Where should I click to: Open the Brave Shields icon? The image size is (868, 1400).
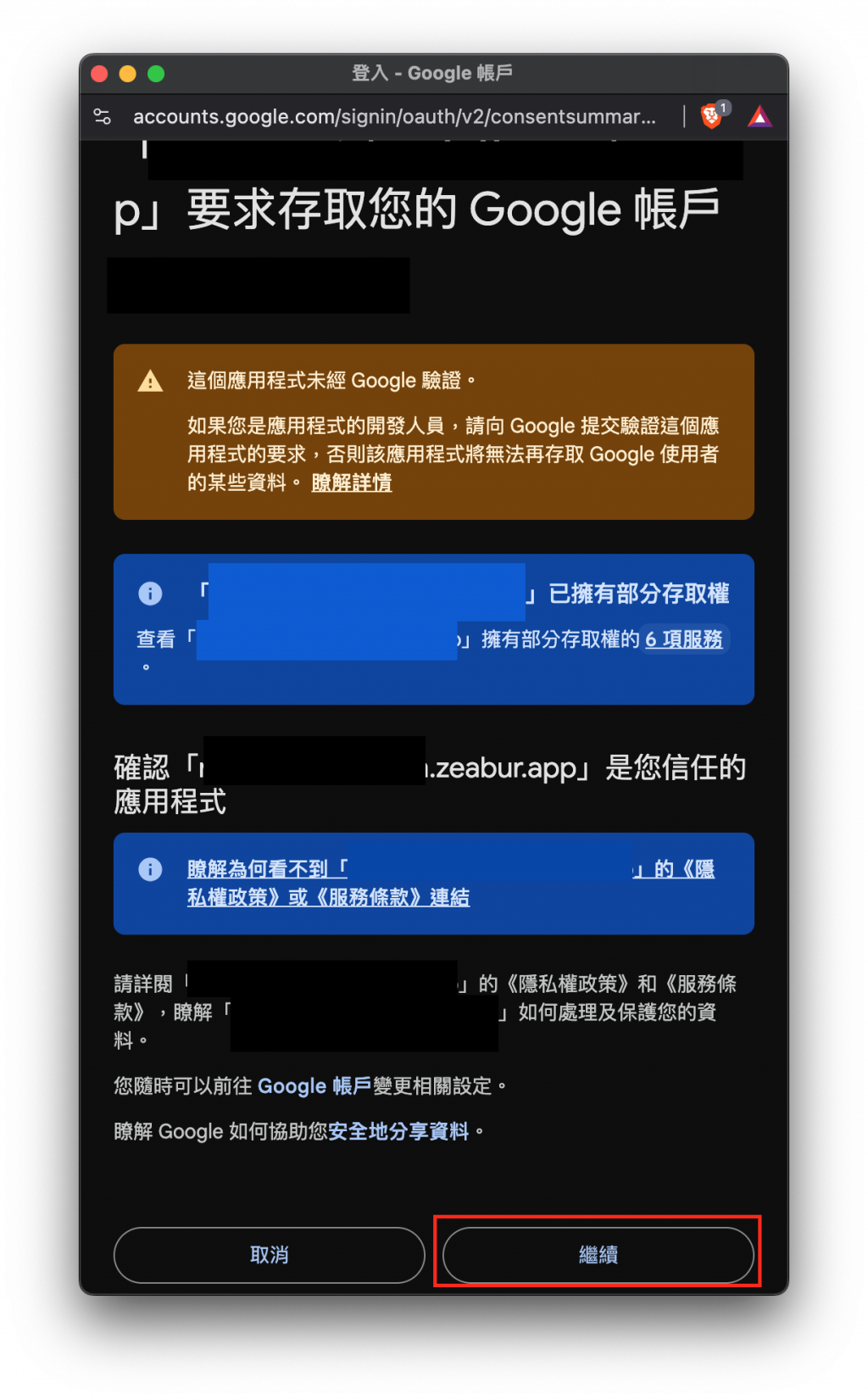pyautogui.click(x=712, y=116)
